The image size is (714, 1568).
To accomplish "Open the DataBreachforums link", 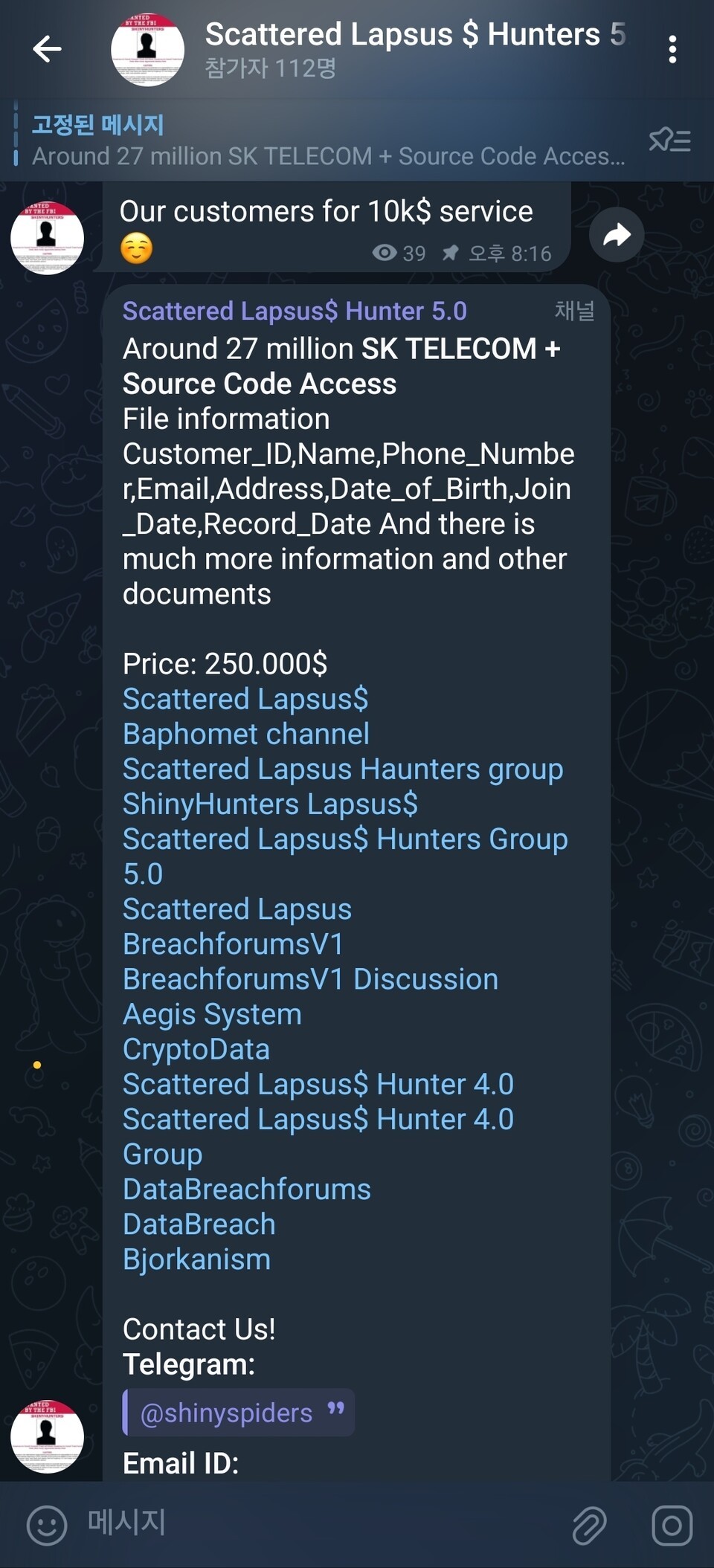I will point(246,1189).
